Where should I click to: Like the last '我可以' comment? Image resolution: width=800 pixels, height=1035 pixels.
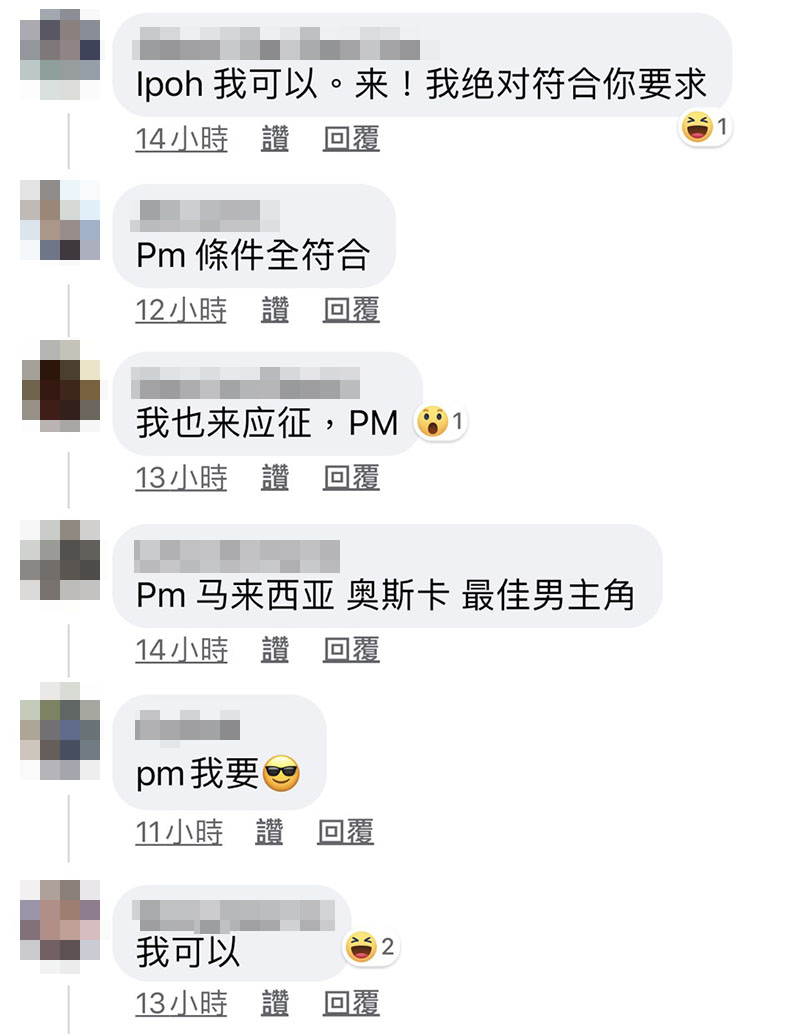point(275,1002)
